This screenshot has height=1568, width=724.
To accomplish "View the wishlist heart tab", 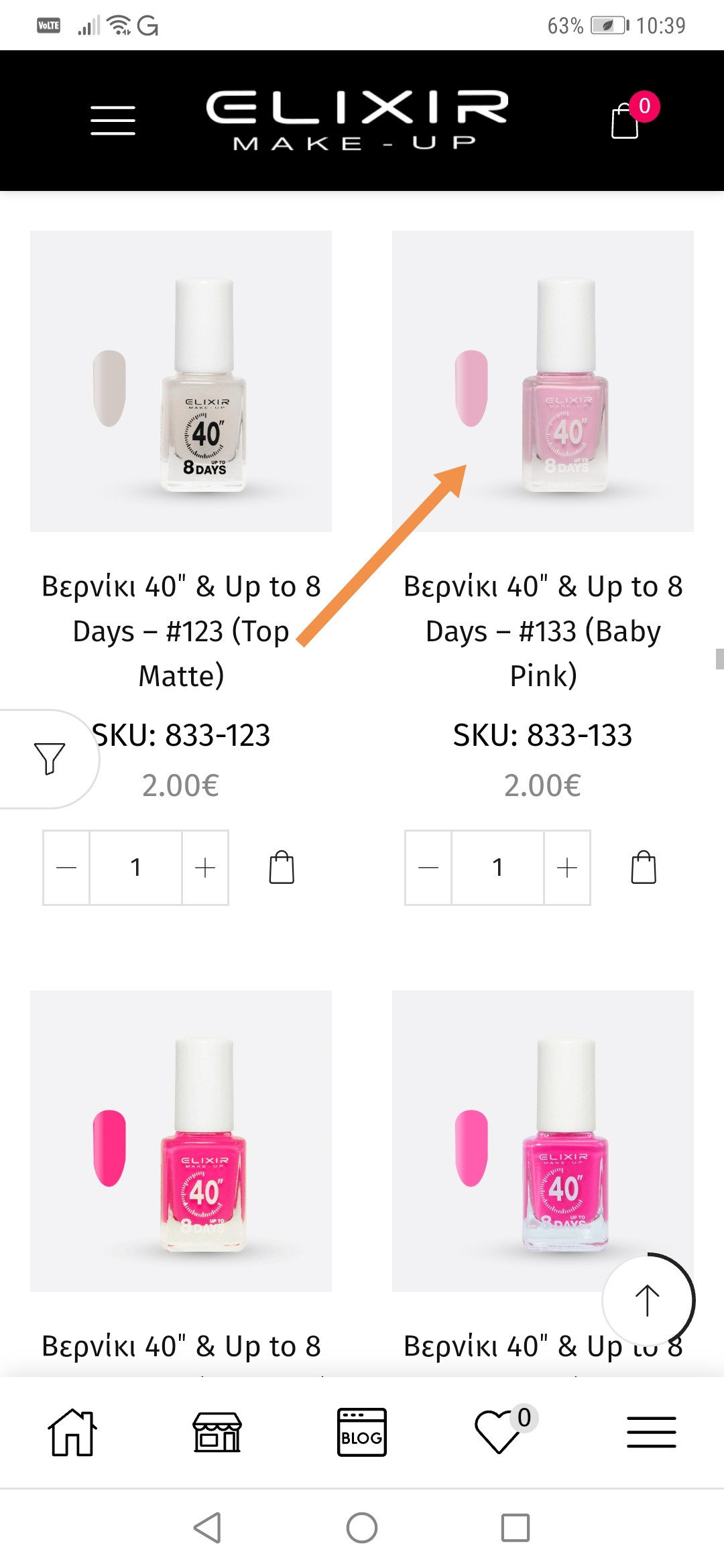I will 499,1433.
